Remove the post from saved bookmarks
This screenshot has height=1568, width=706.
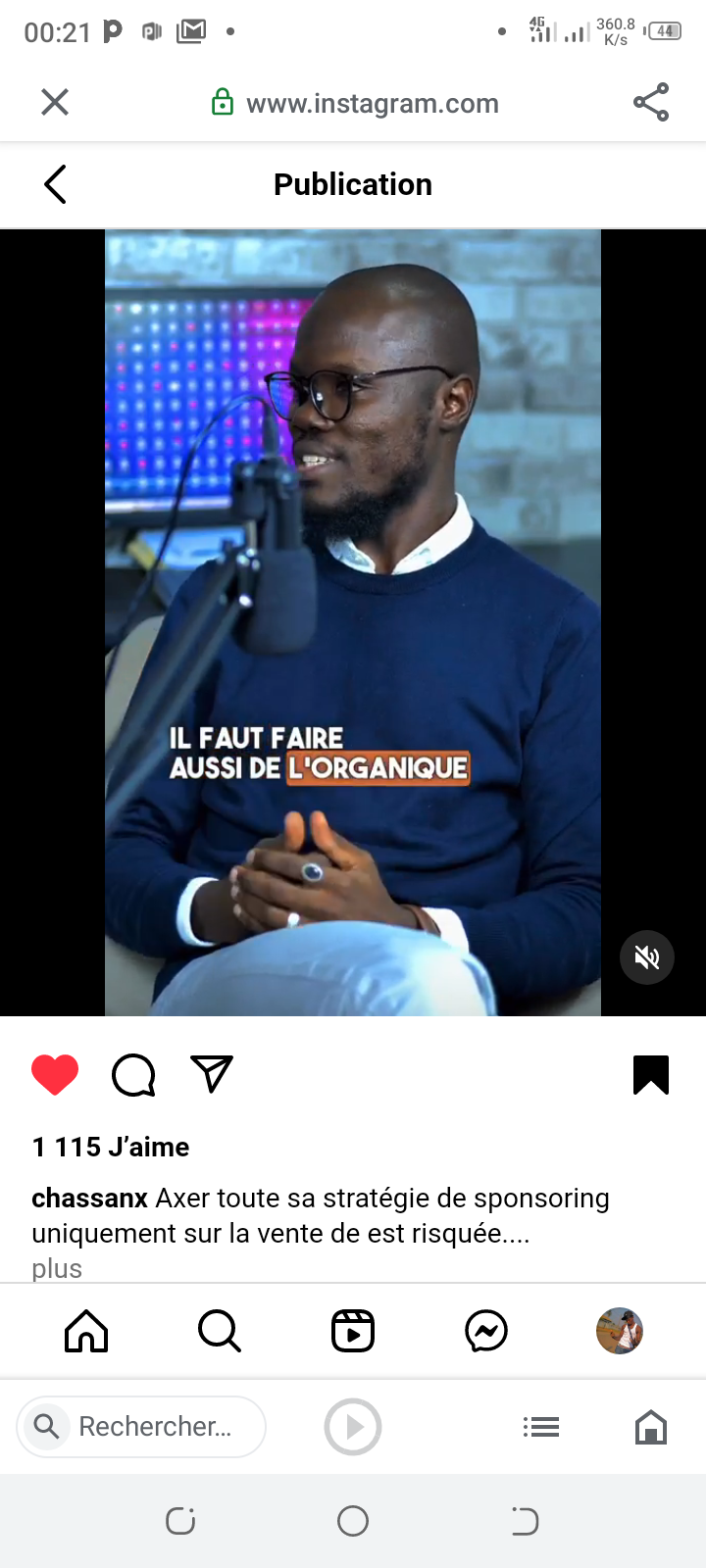point(651,1075)
